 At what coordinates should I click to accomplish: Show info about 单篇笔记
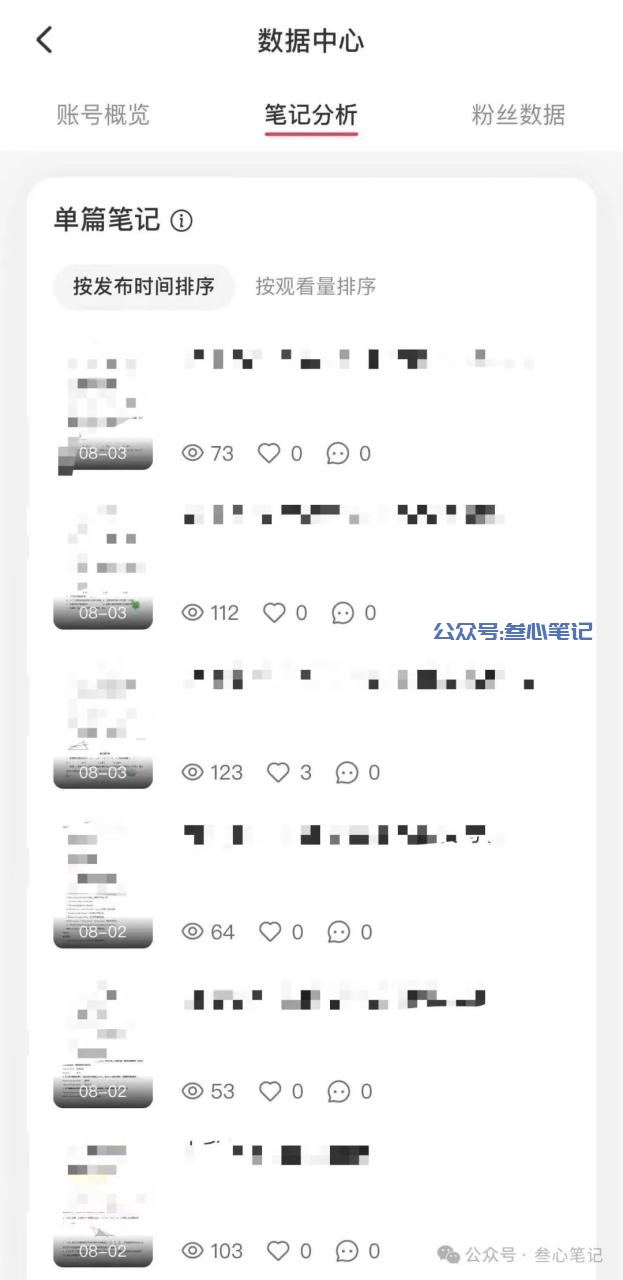[x=181, y=221]
